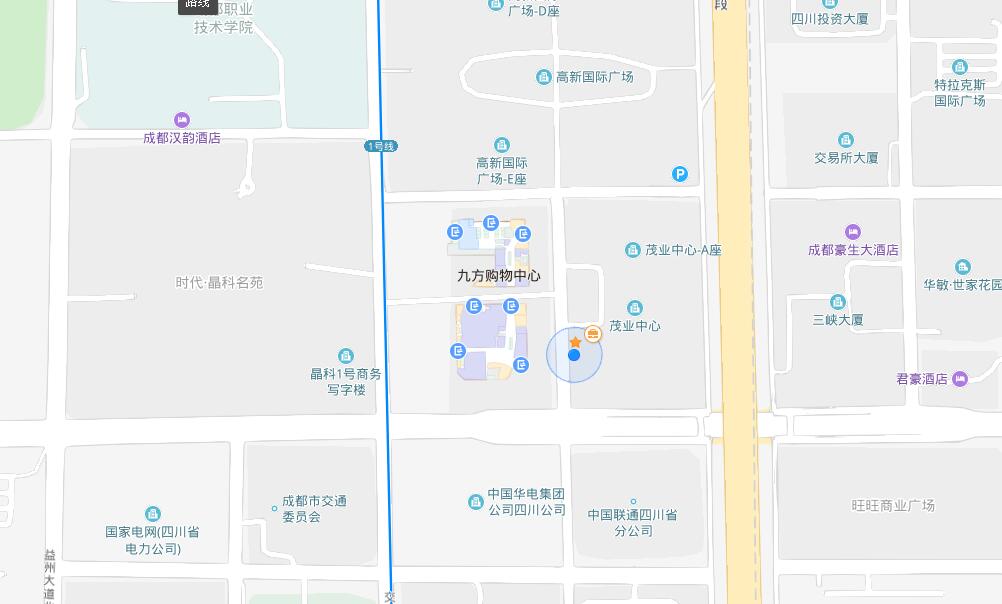Image resolution: width=1002 pixels, height=604 pixels.
Task: Open the 特拉克斯国际广场 marker
Action: [960, 68]
